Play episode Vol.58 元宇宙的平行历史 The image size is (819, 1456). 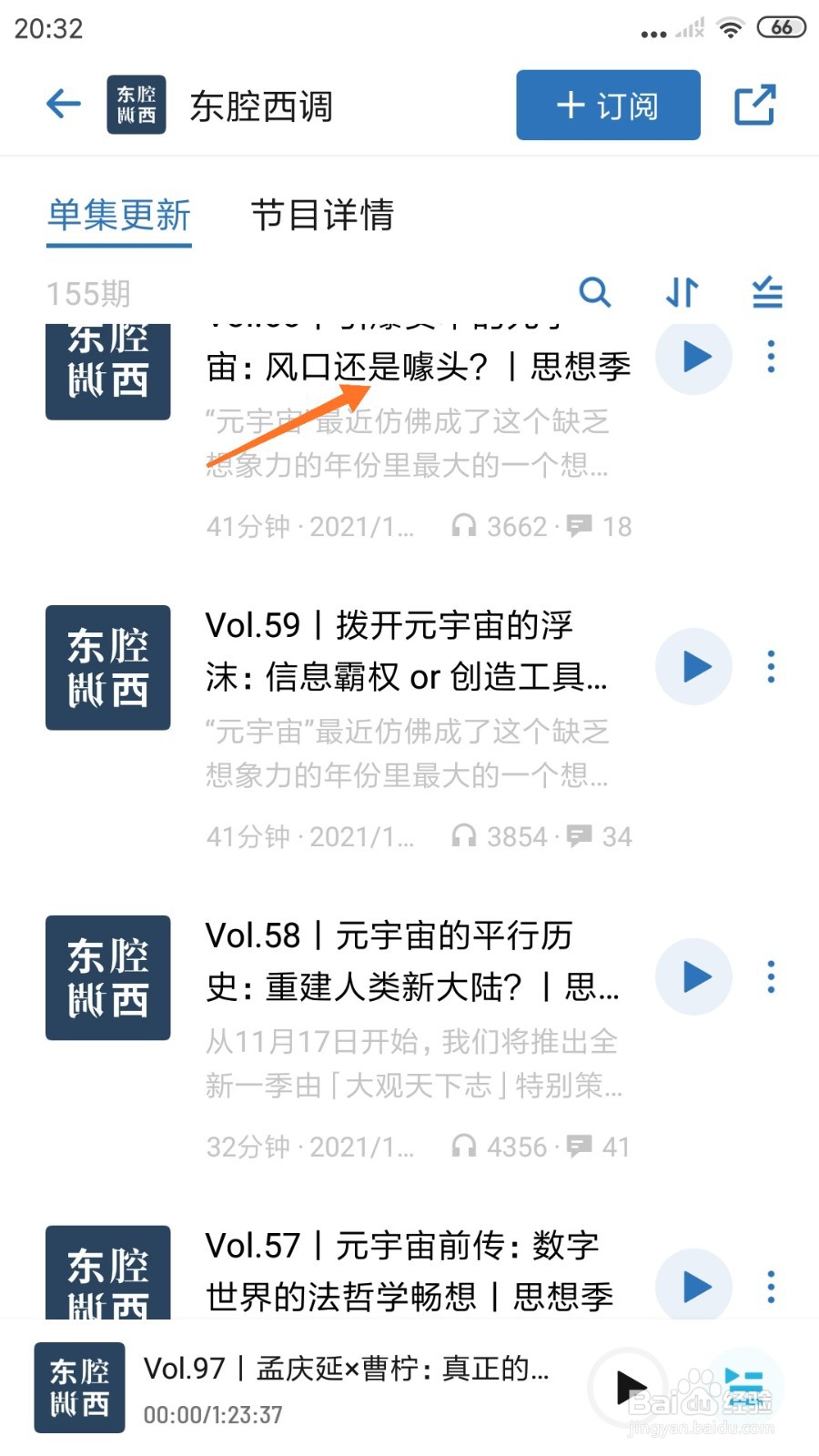click(x=693, y=977)
